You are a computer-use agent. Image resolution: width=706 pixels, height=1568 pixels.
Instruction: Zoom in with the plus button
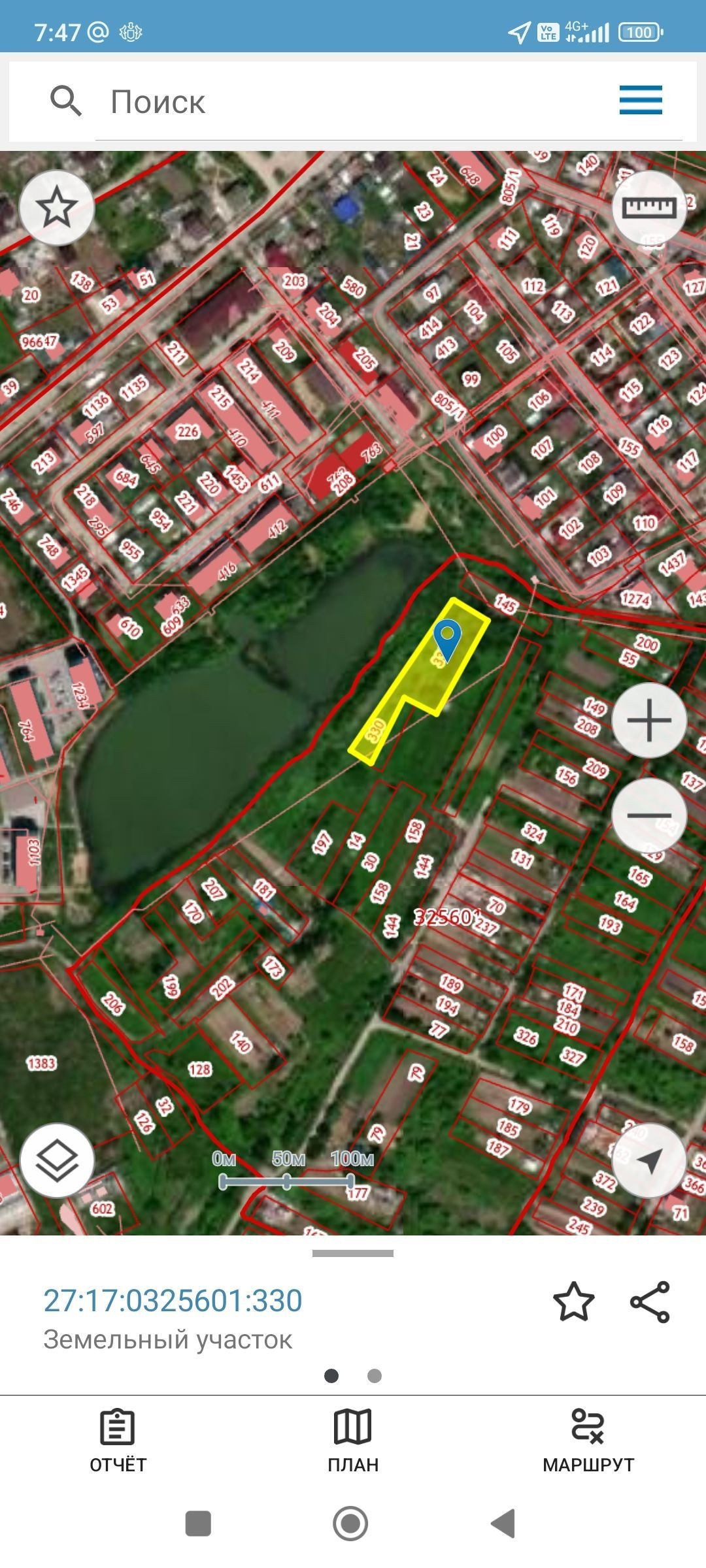pyautogui.click(x=648, y=721)
